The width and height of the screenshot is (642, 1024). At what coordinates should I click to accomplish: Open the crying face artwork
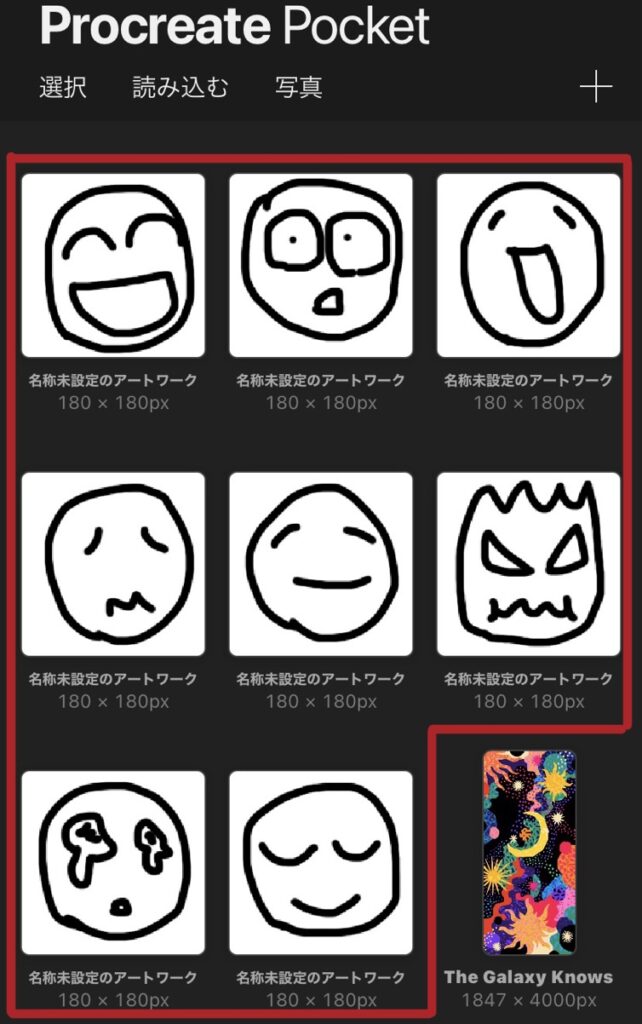point(113,862)
